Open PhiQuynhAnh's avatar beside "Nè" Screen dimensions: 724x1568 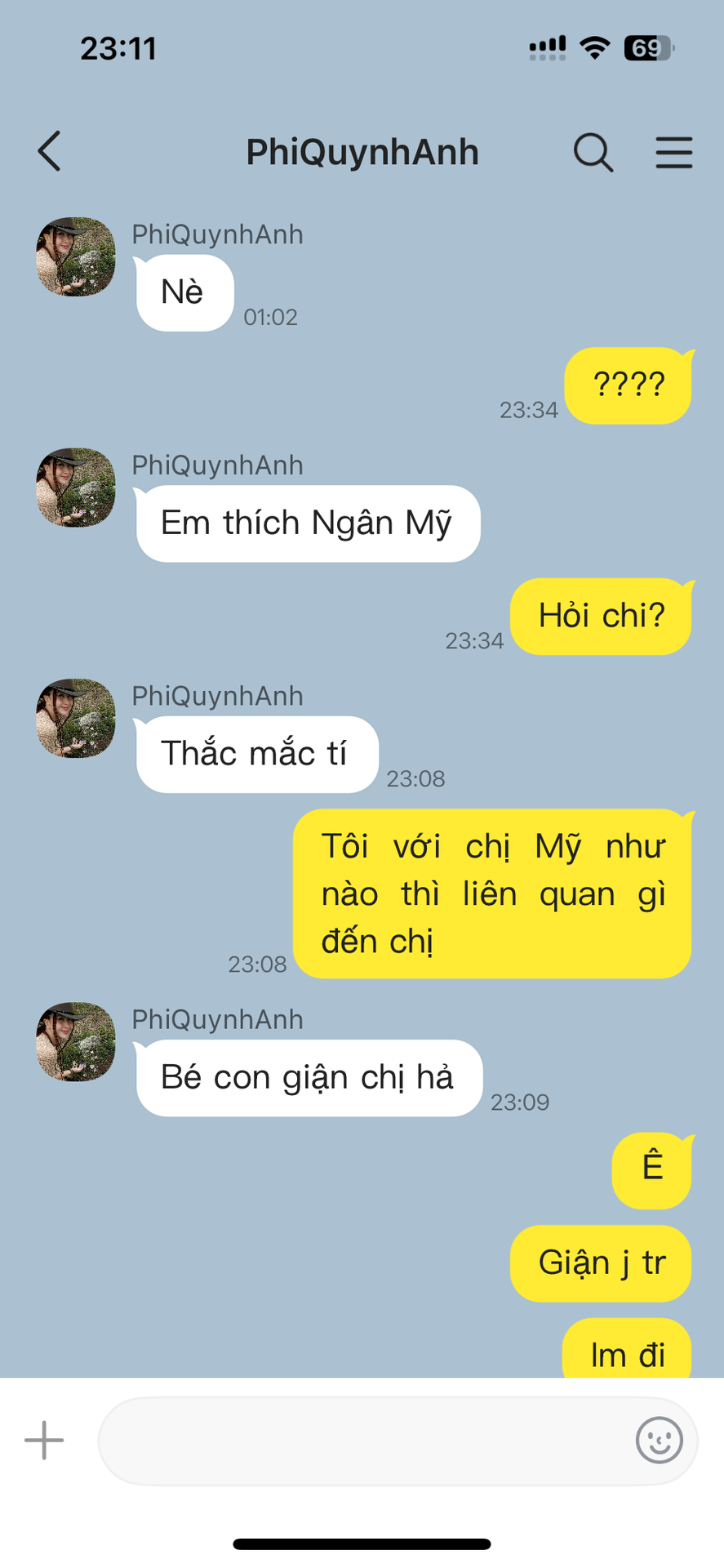coord(76,256)
